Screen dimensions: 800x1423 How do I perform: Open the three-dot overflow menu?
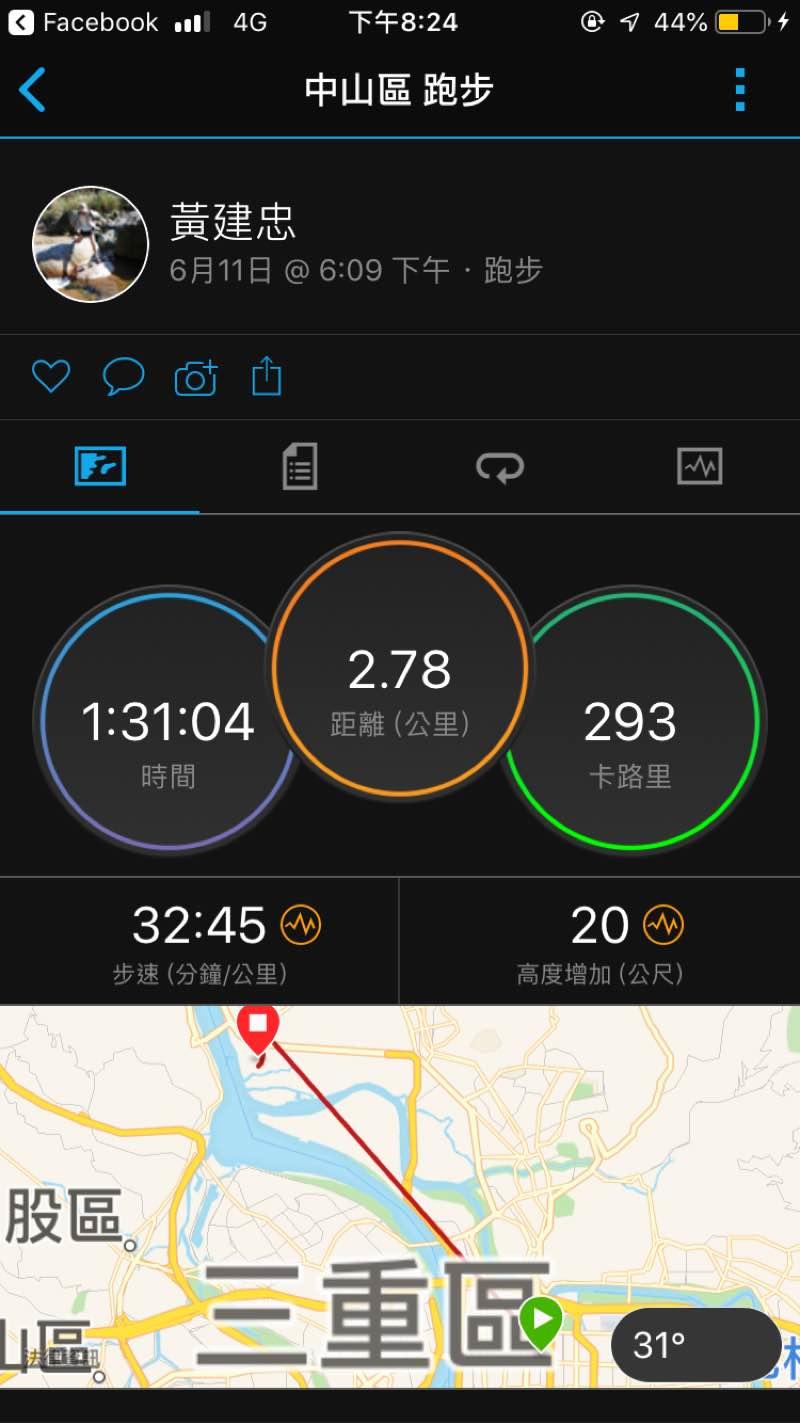pyautogui.click(x=740, y=90)
